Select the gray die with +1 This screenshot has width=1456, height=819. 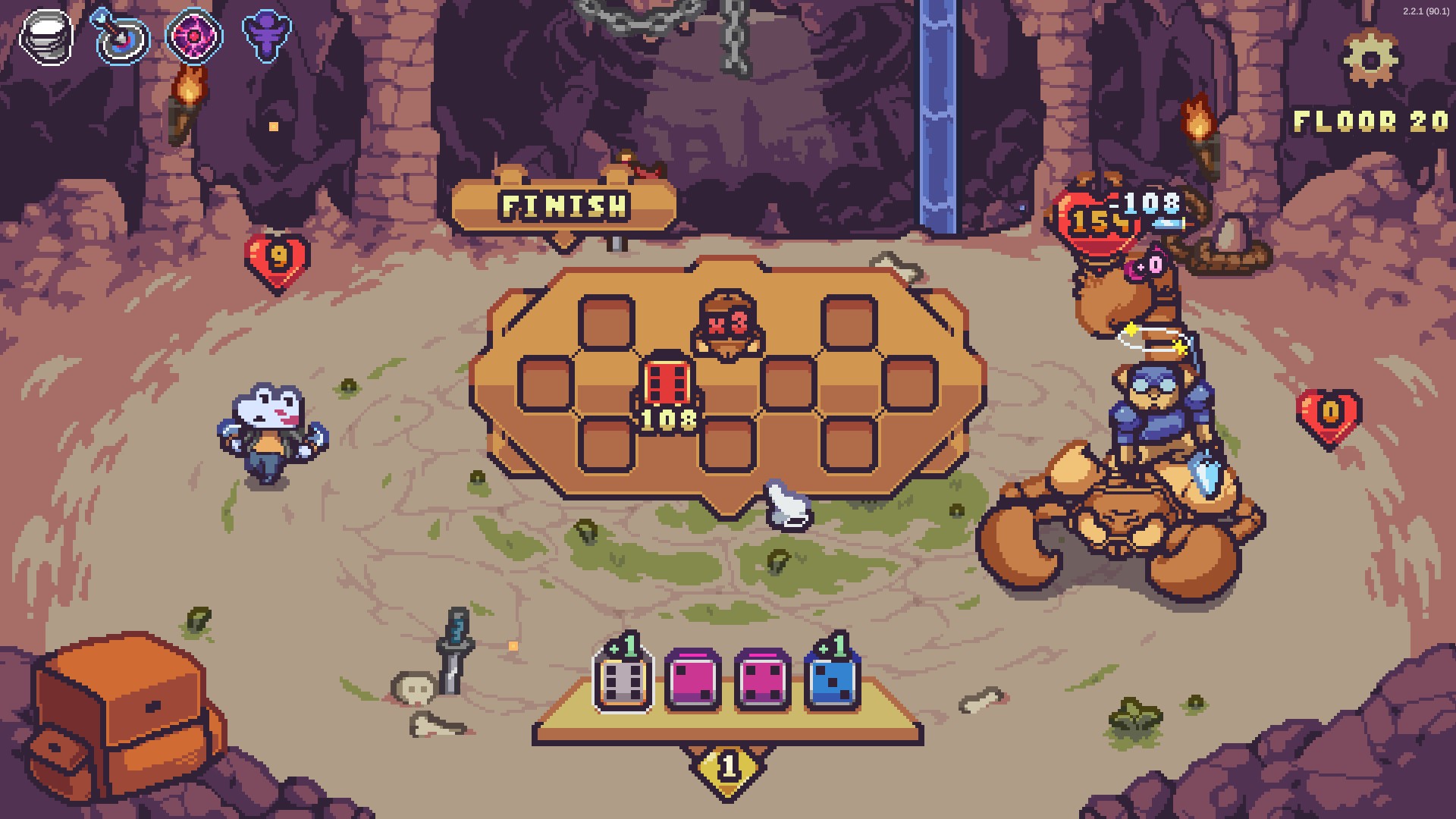click(x=622, y=680)
